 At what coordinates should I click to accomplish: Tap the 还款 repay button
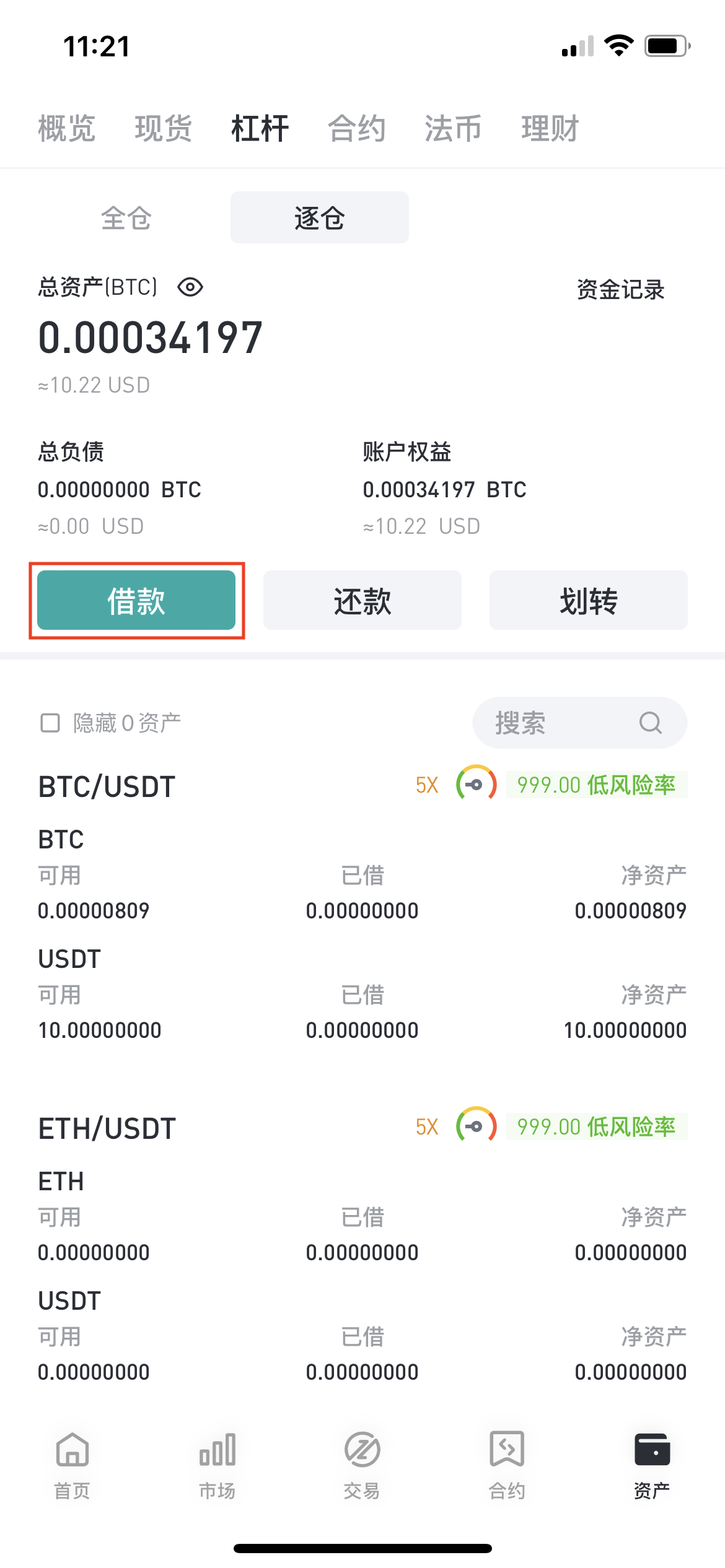362,601
